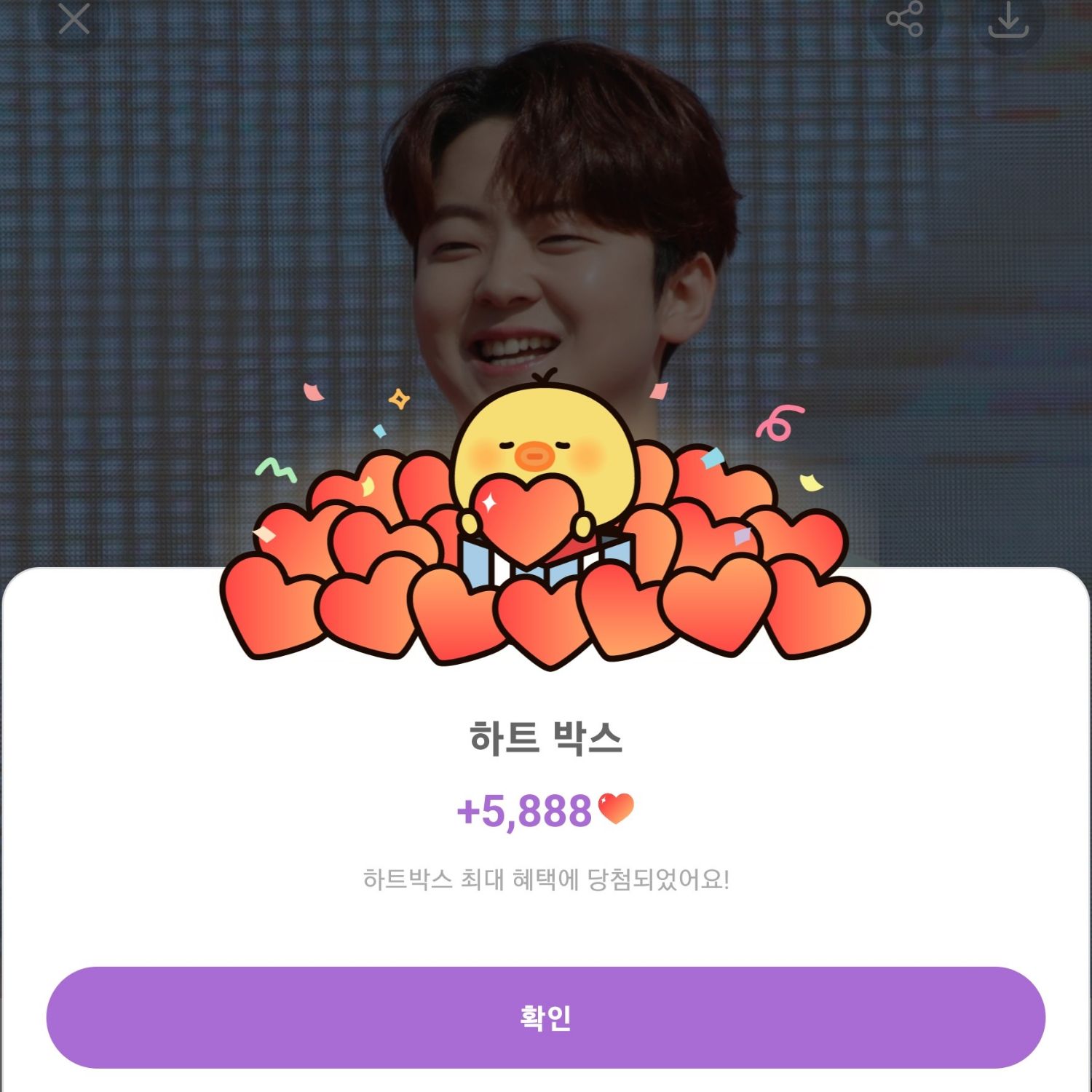Image resolution: width=1092 pixels, height=1092 pixels.
Task: Close the photo viewer with X
Action: click(x=74, y=20)
